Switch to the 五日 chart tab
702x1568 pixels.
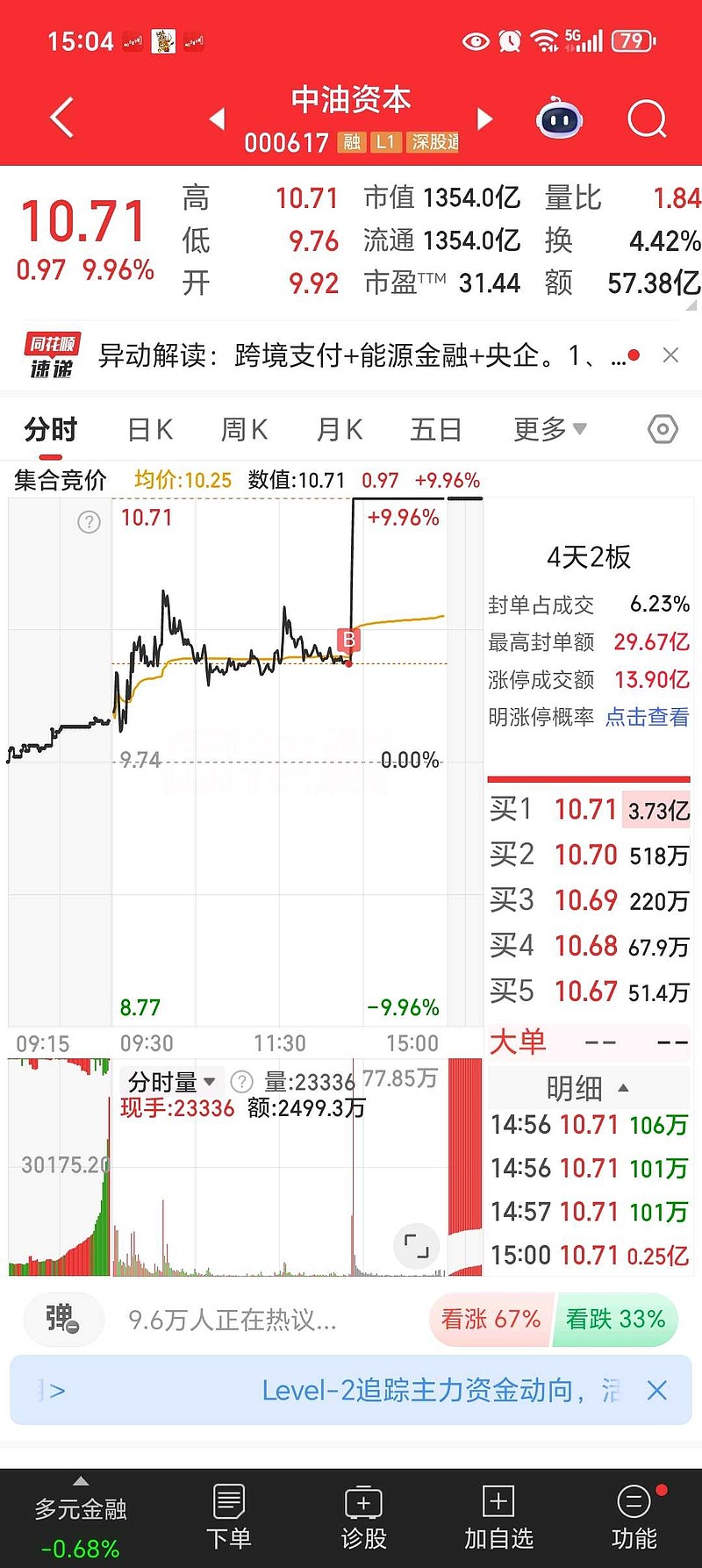(x=435, y=430)
